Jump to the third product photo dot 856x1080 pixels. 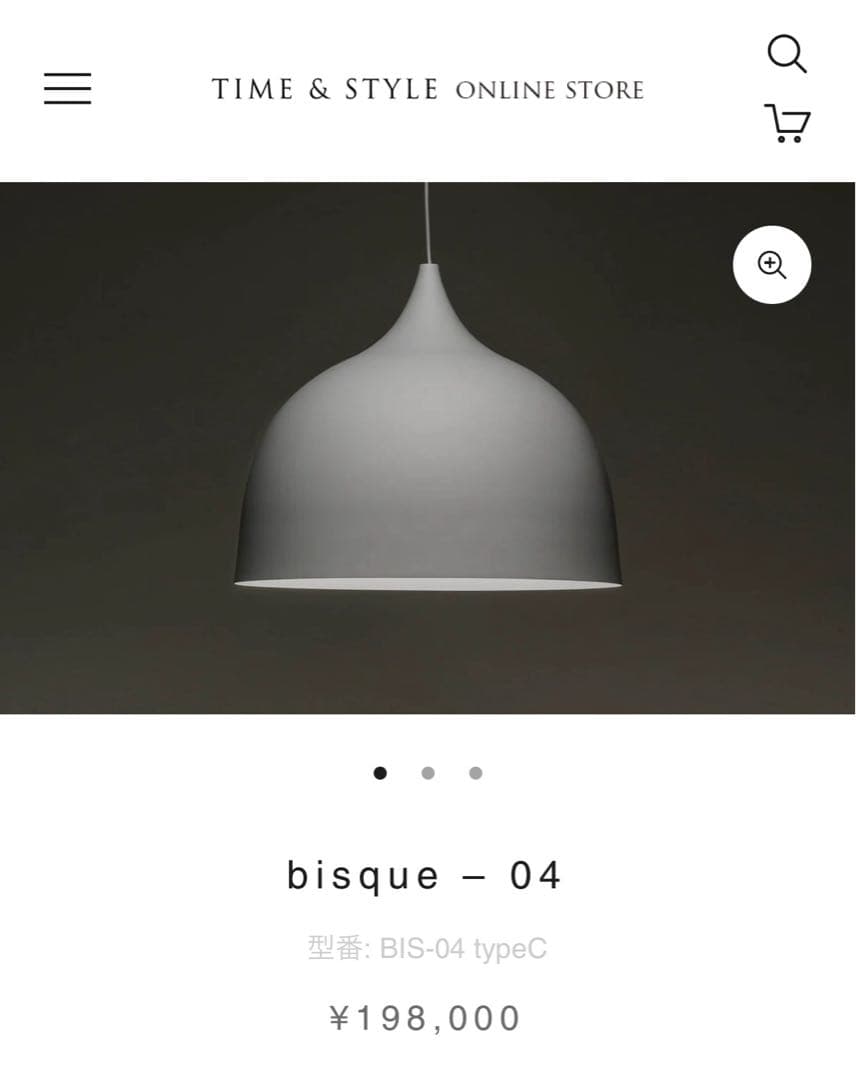(476, 773)
